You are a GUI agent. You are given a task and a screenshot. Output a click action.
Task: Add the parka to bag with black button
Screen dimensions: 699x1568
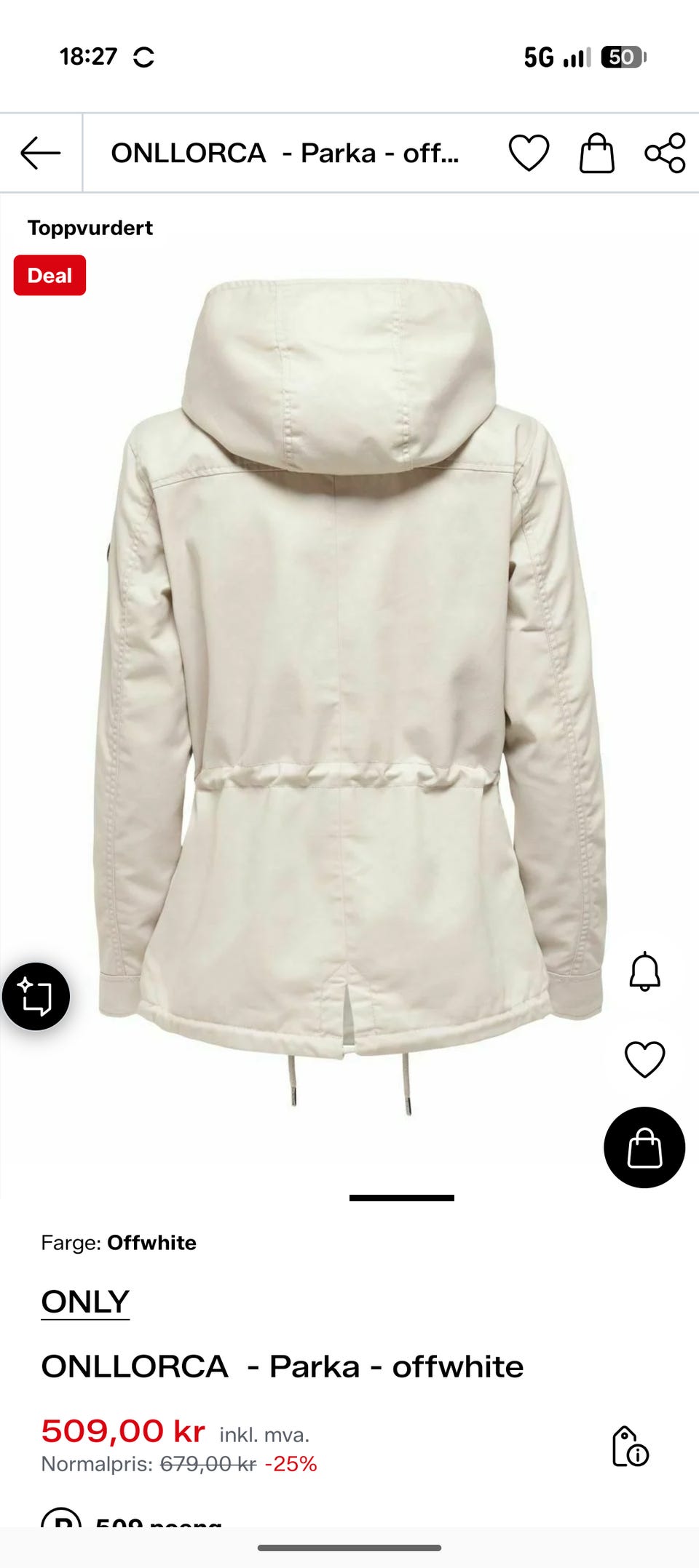tap(644, 1147)
